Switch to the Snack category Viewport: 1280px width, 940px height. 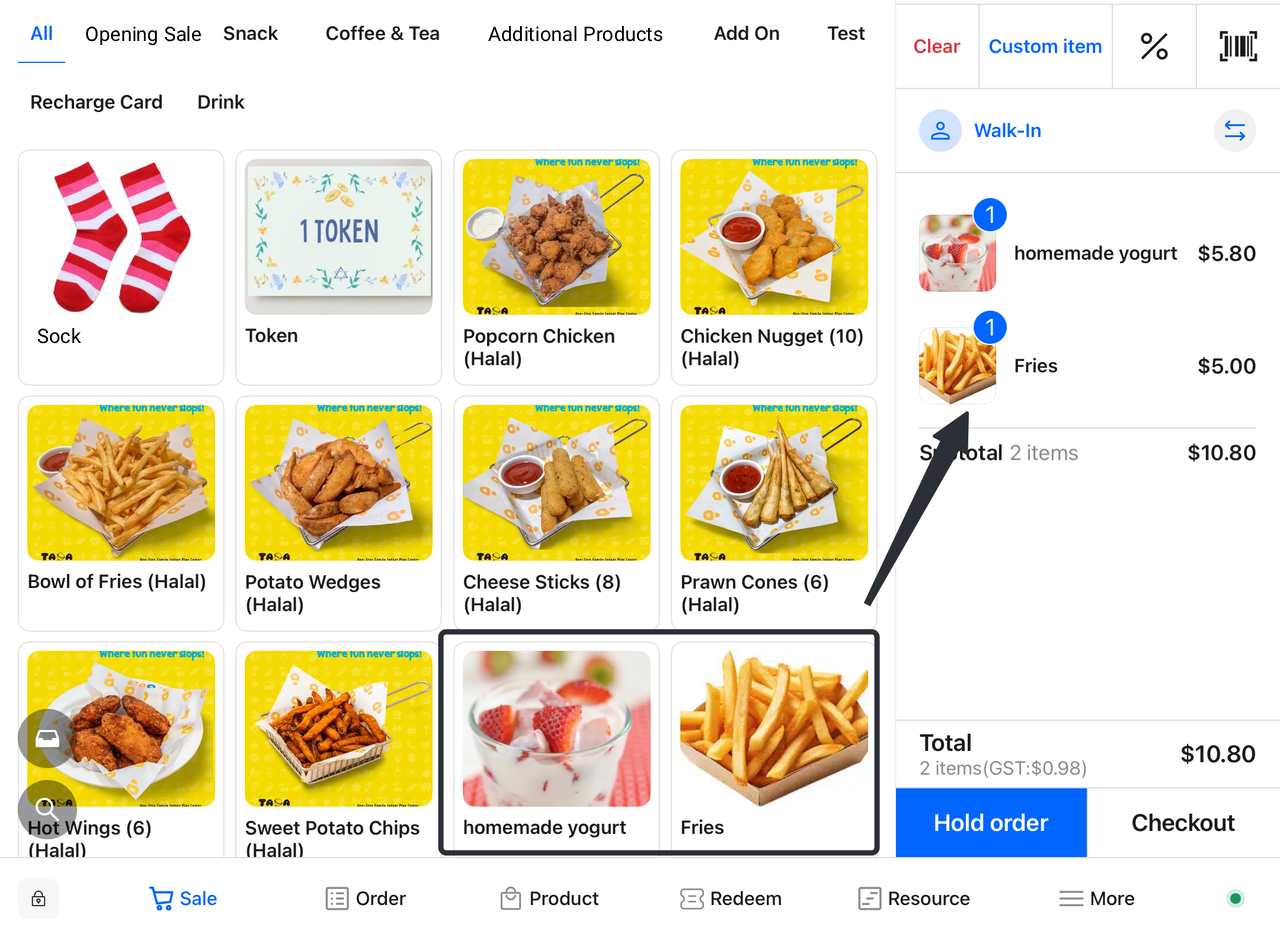click(250, 34)
